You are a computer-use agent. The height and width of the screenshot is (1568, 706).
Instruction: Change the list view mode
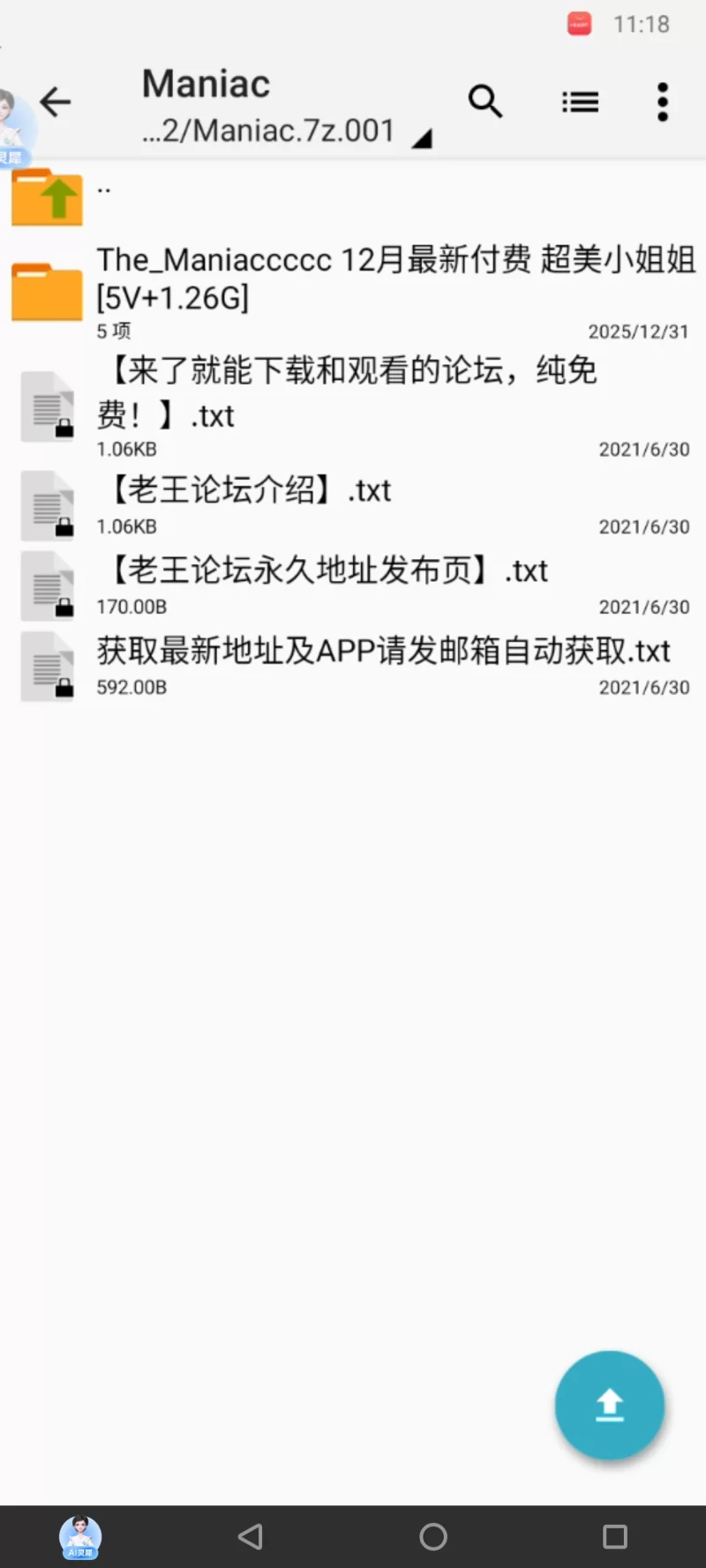coord(580,102)
